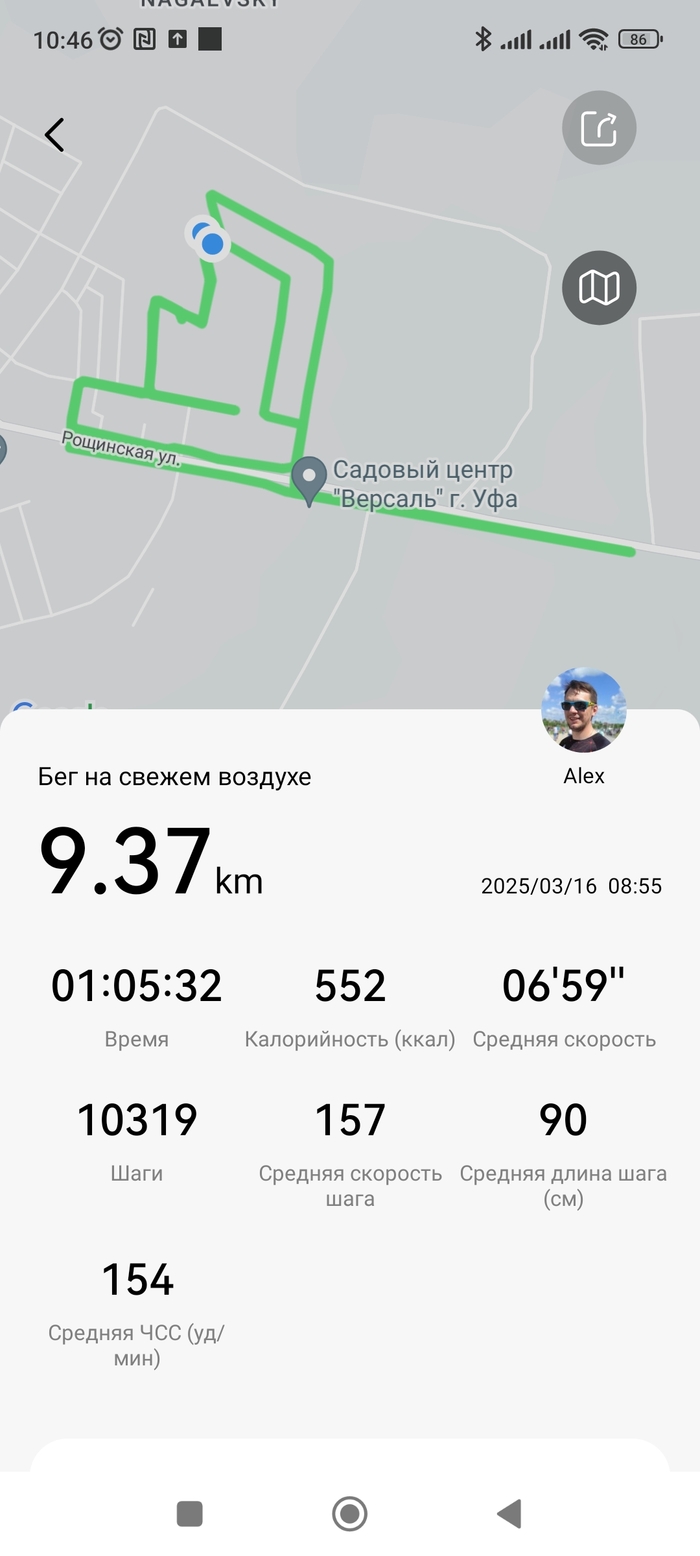
Task: Tap the system back triangle button
Action: coord(509,1513)
